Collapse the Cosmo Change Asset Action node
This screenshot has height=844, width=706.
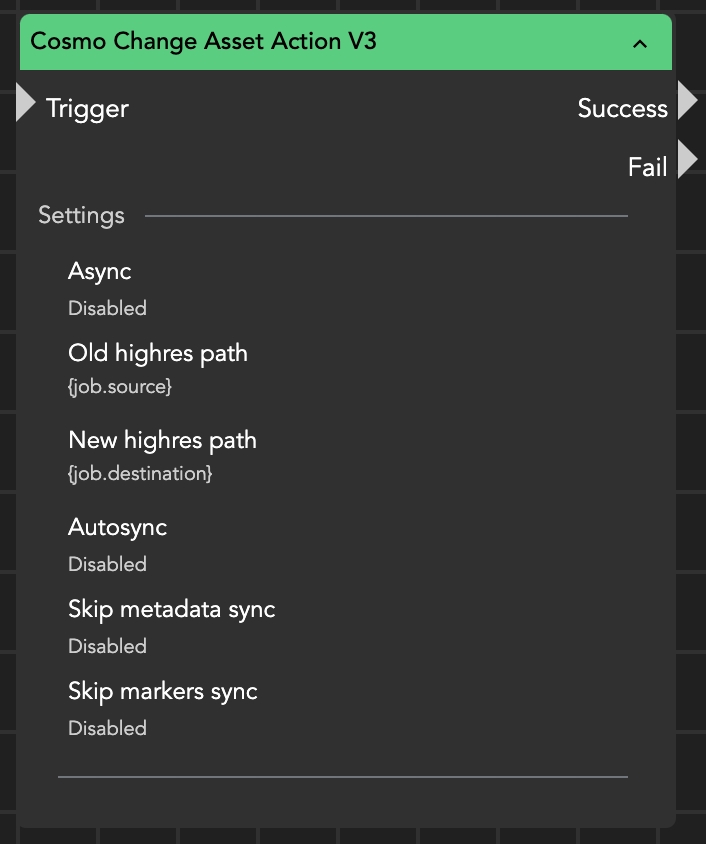click(641, 44)
